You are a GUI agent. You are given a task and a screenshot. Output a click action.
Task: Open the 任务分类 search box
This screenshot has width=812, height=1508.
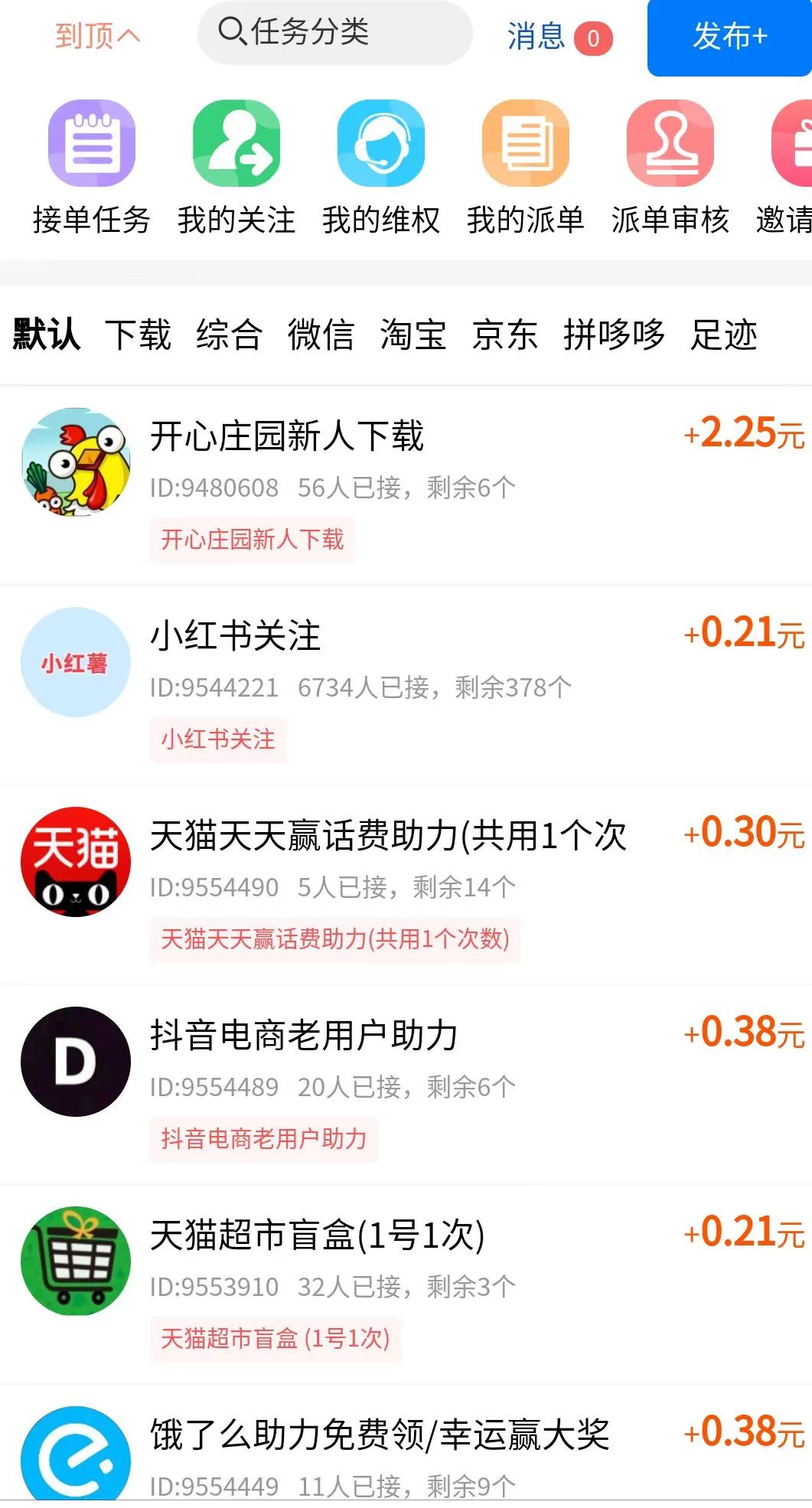(334, 33)
